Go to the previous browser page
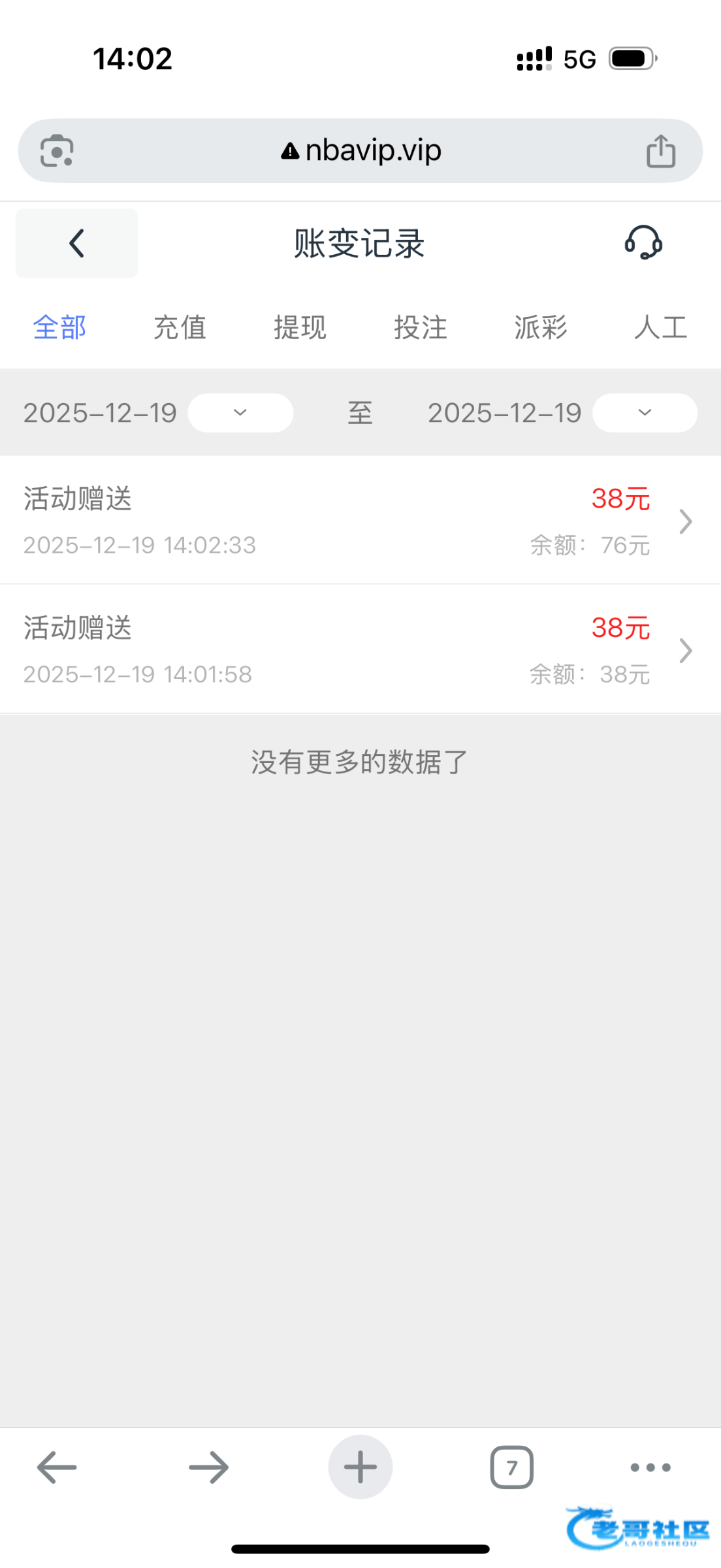The width and height of the screenshot is (721, 1568). (x=57, y=1467)
